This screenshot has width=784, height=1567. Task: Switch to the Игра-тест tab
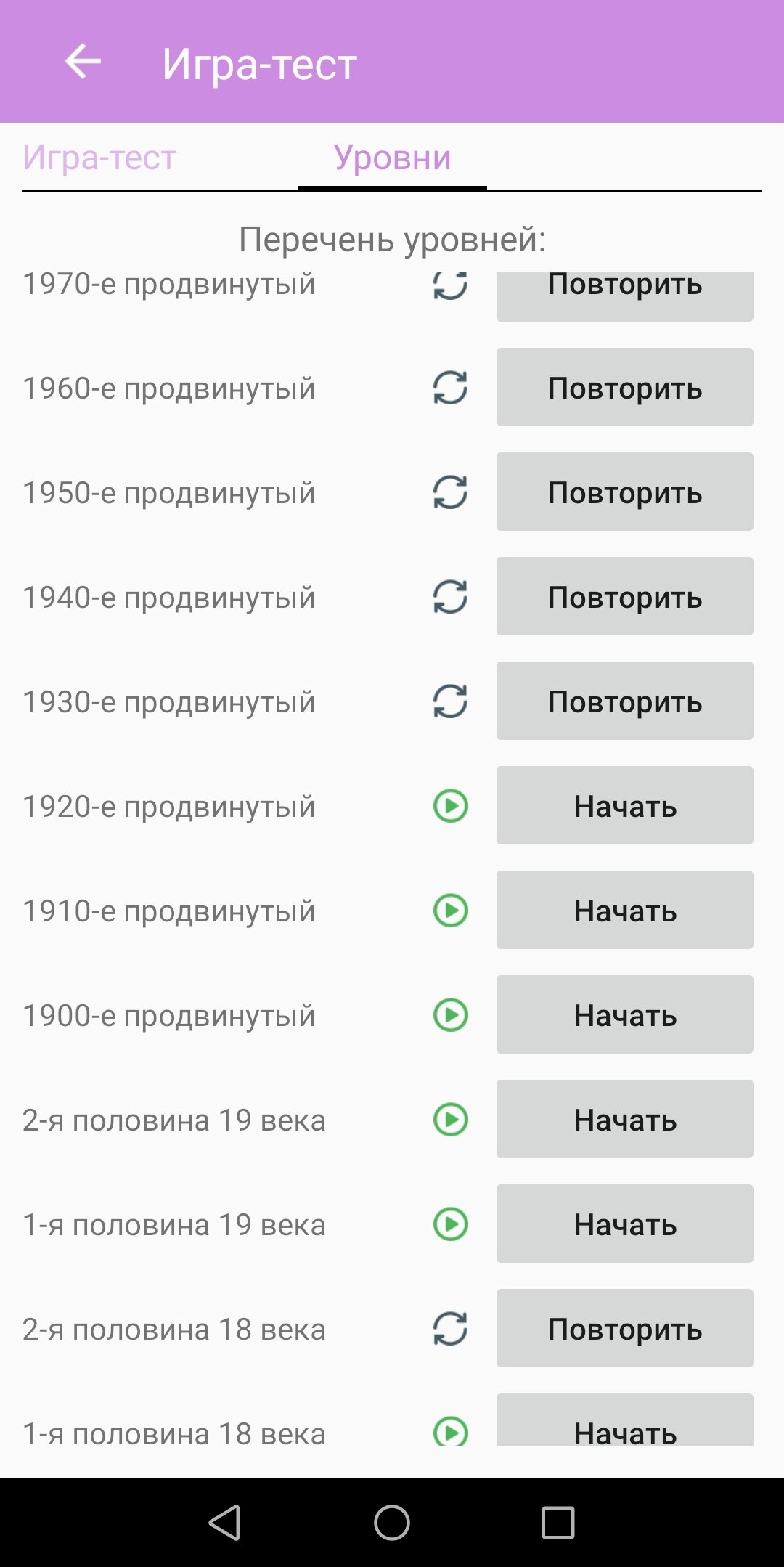coord(99,158)
